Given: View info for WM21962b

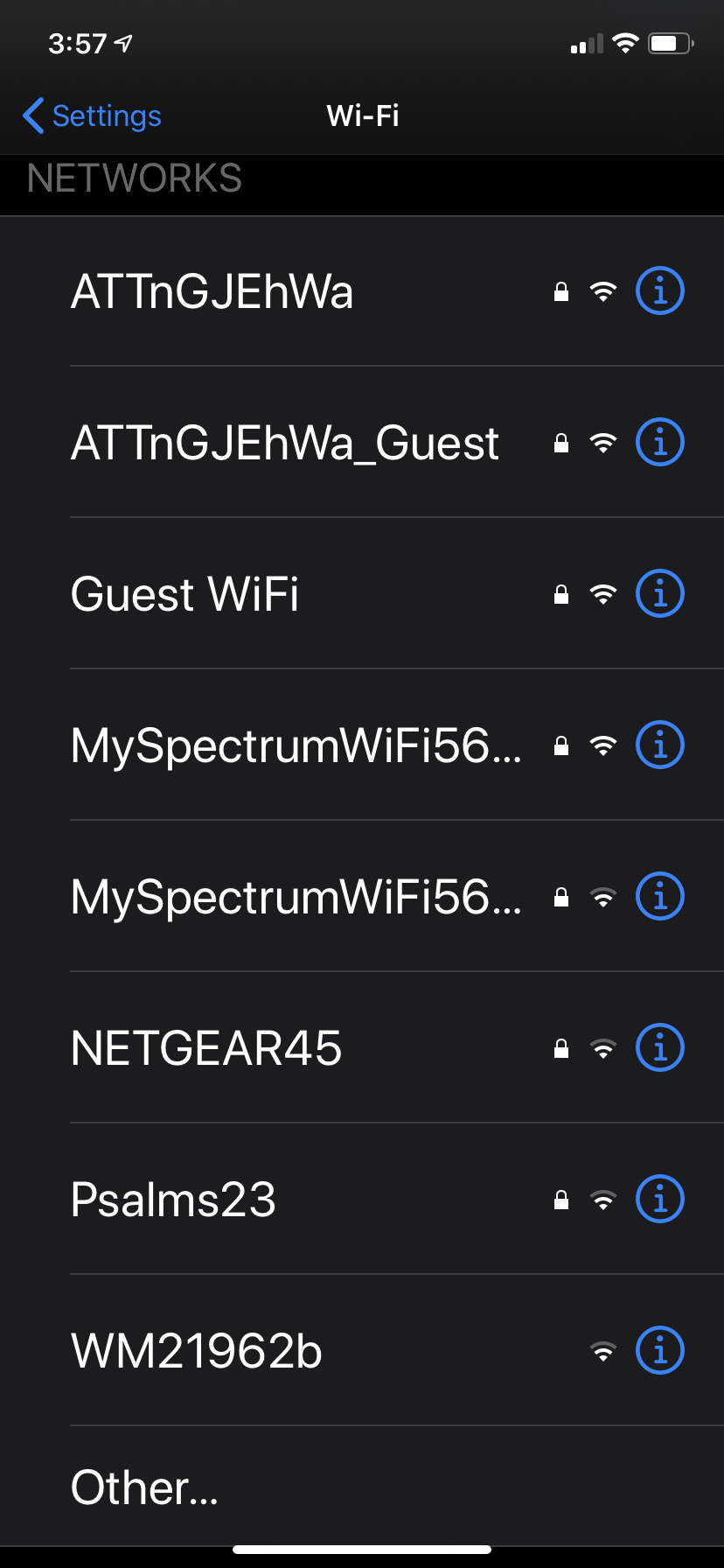Looking at the screenshot, I should pos(659,1350).
